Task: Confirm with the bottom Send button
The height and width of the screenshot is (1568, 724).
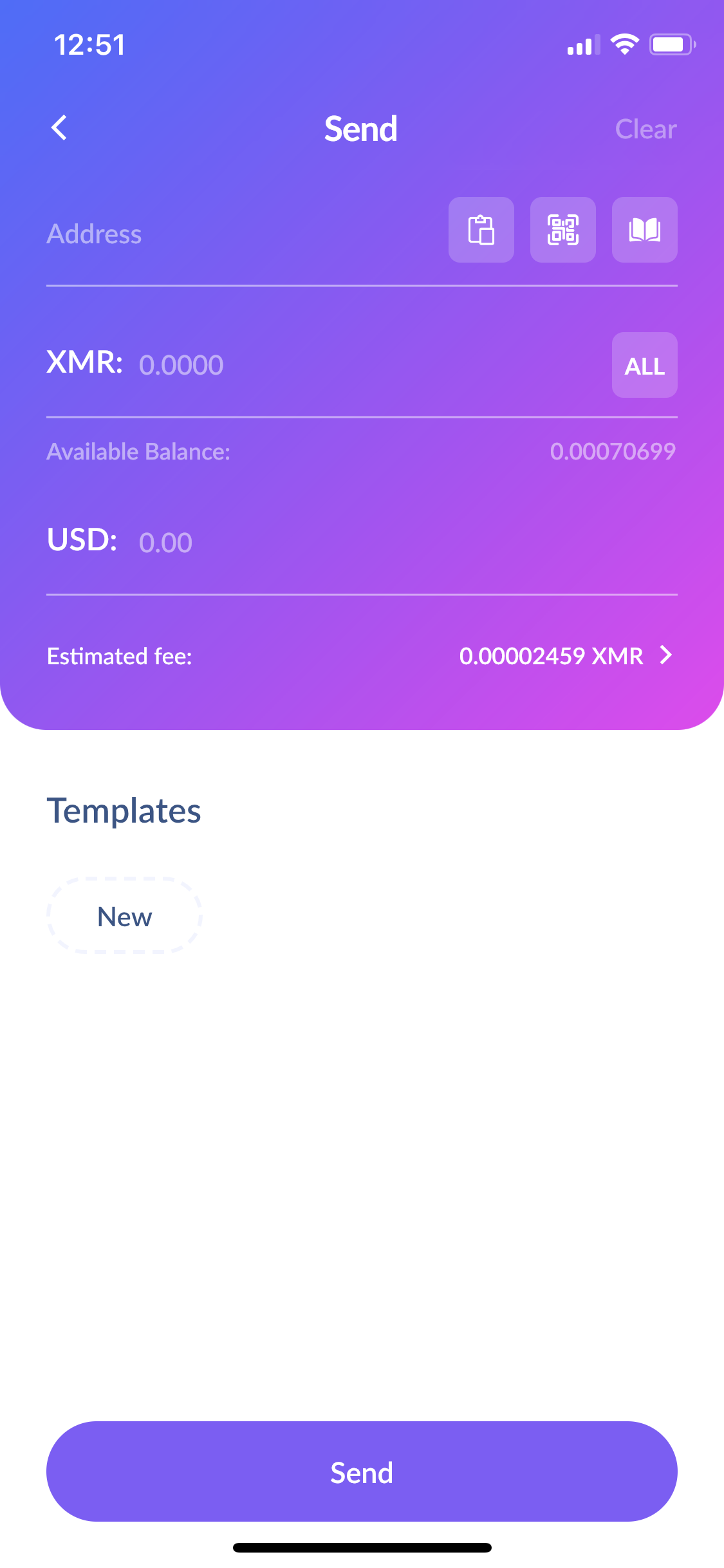Action: pos(362,1471)
